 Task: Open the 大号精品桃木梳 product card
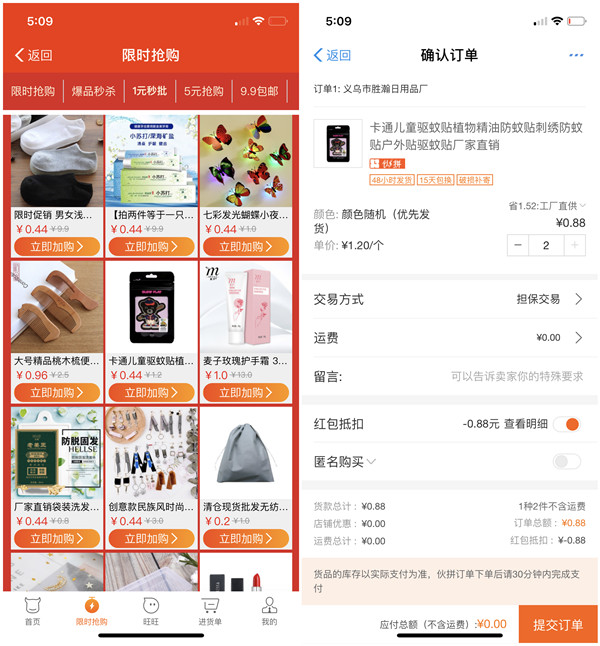click(56, 320)
